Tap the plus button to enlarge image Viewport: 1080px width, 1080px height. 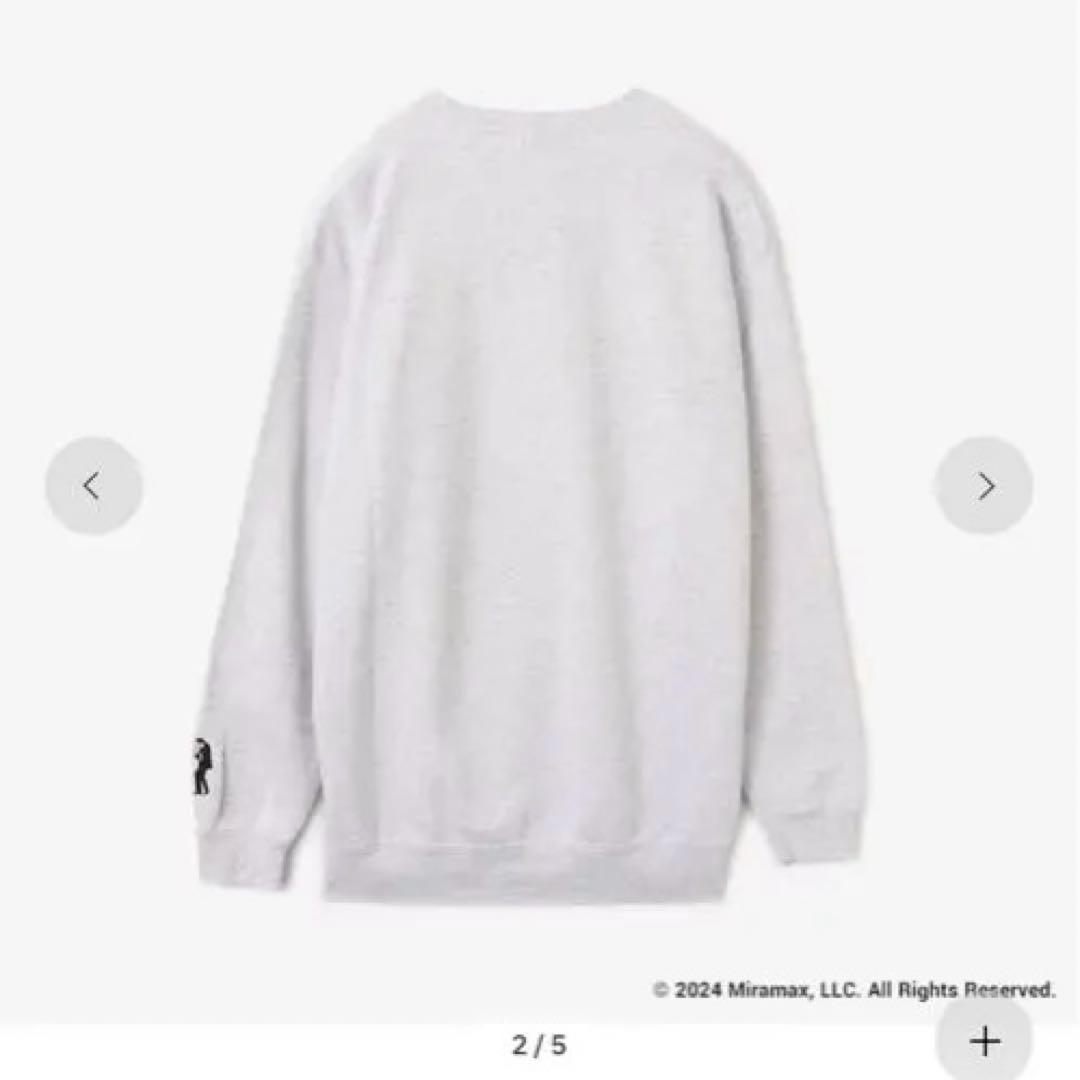(985, 1041)
